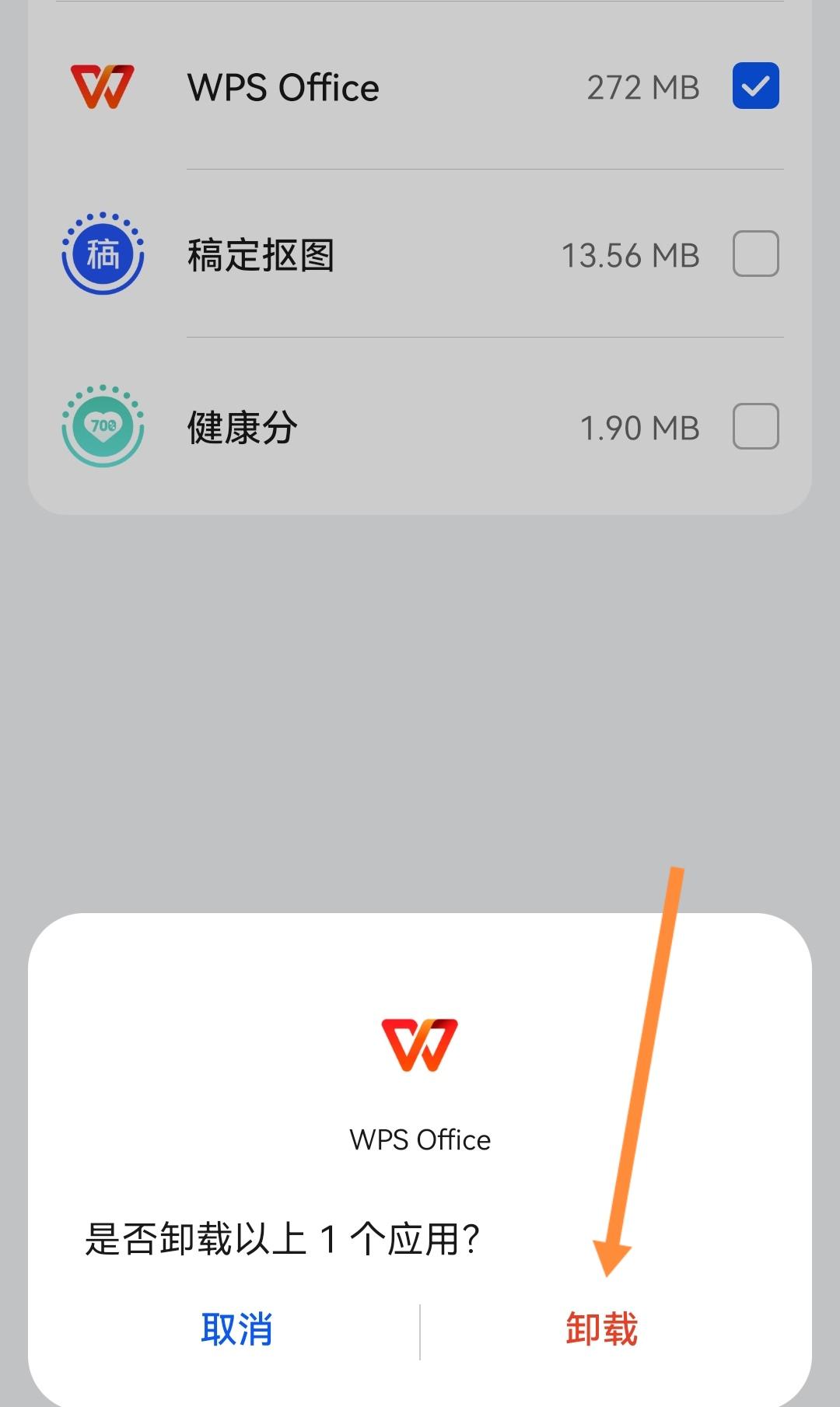The width and height of the screenshot is (840, 1407).
Task: Select the red-orange W icon in the list
Action: point(102,87)
